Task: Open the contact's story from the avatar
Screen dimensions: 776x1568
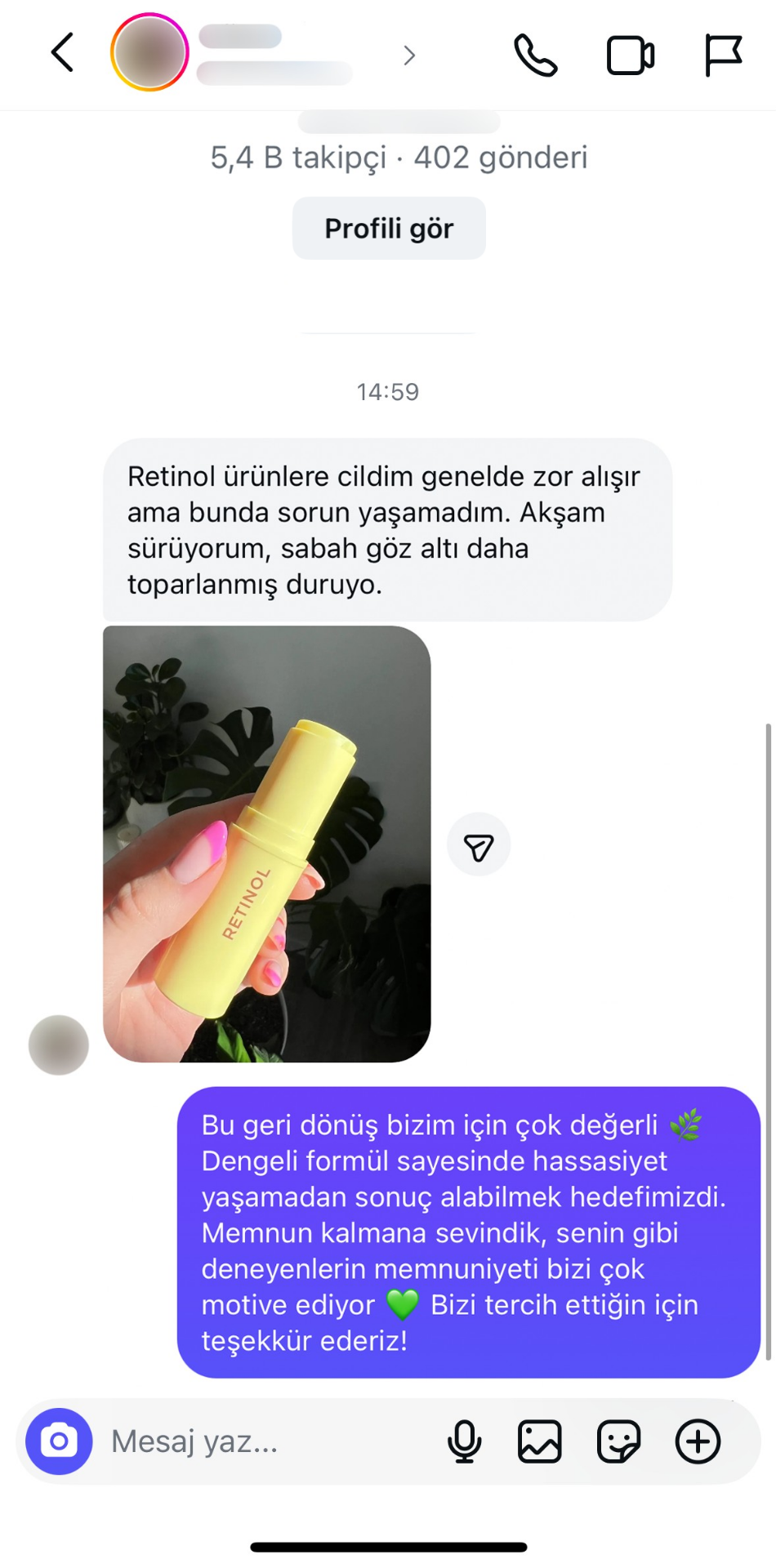Action: pos(149,53)
